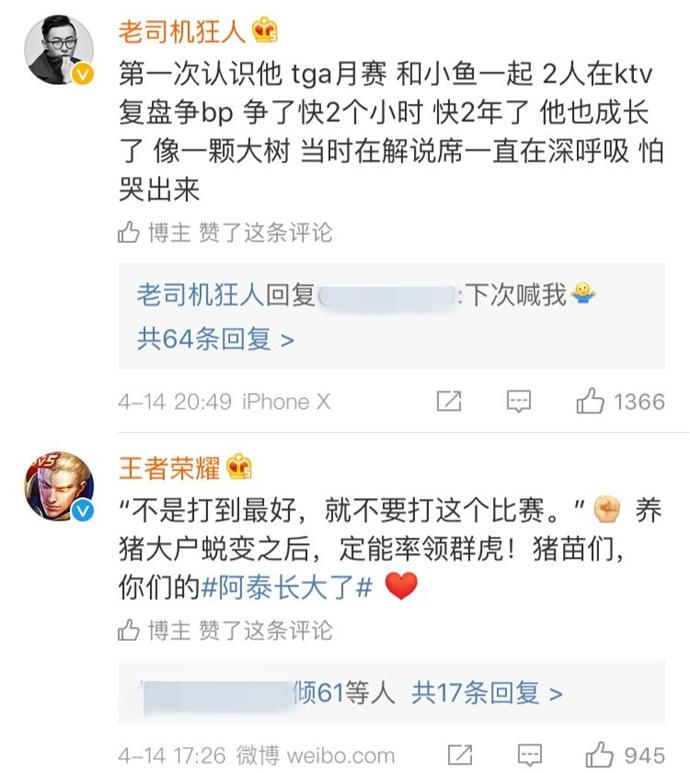Share 王者荣耀's comment
This screenshot has width=690, height=773.
459,754
